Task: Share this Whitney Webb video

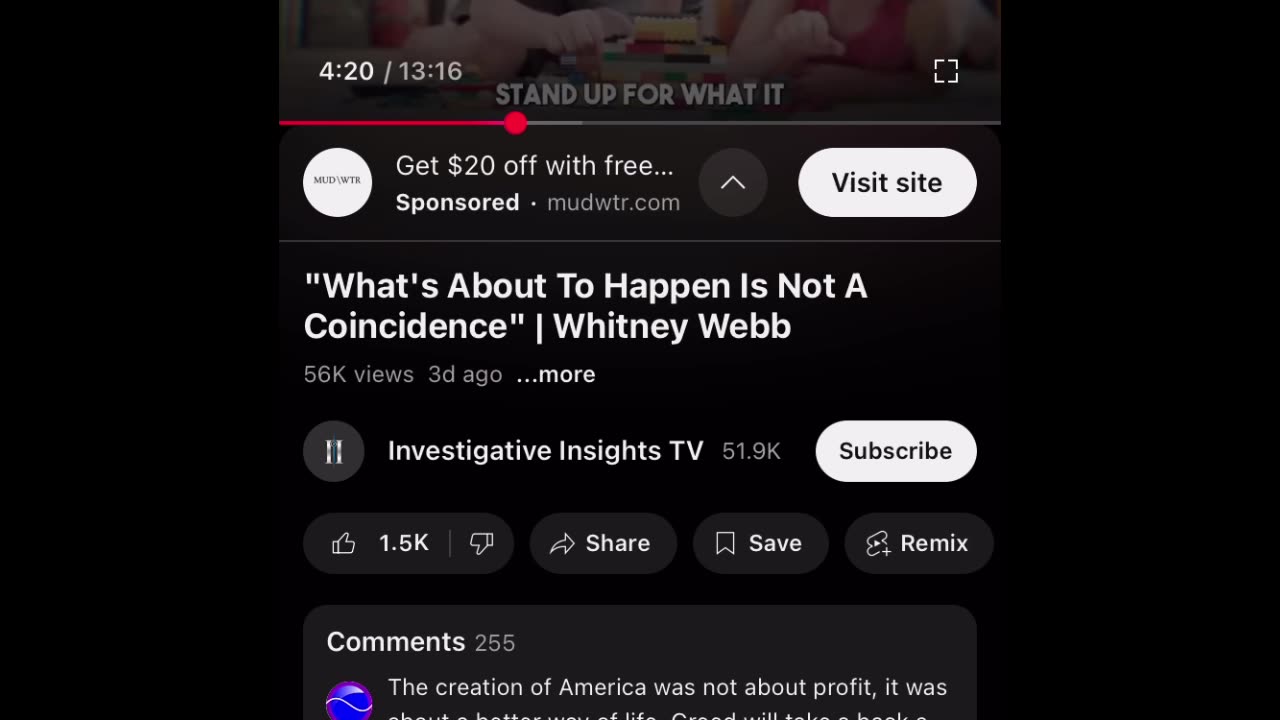Action: 602,543
